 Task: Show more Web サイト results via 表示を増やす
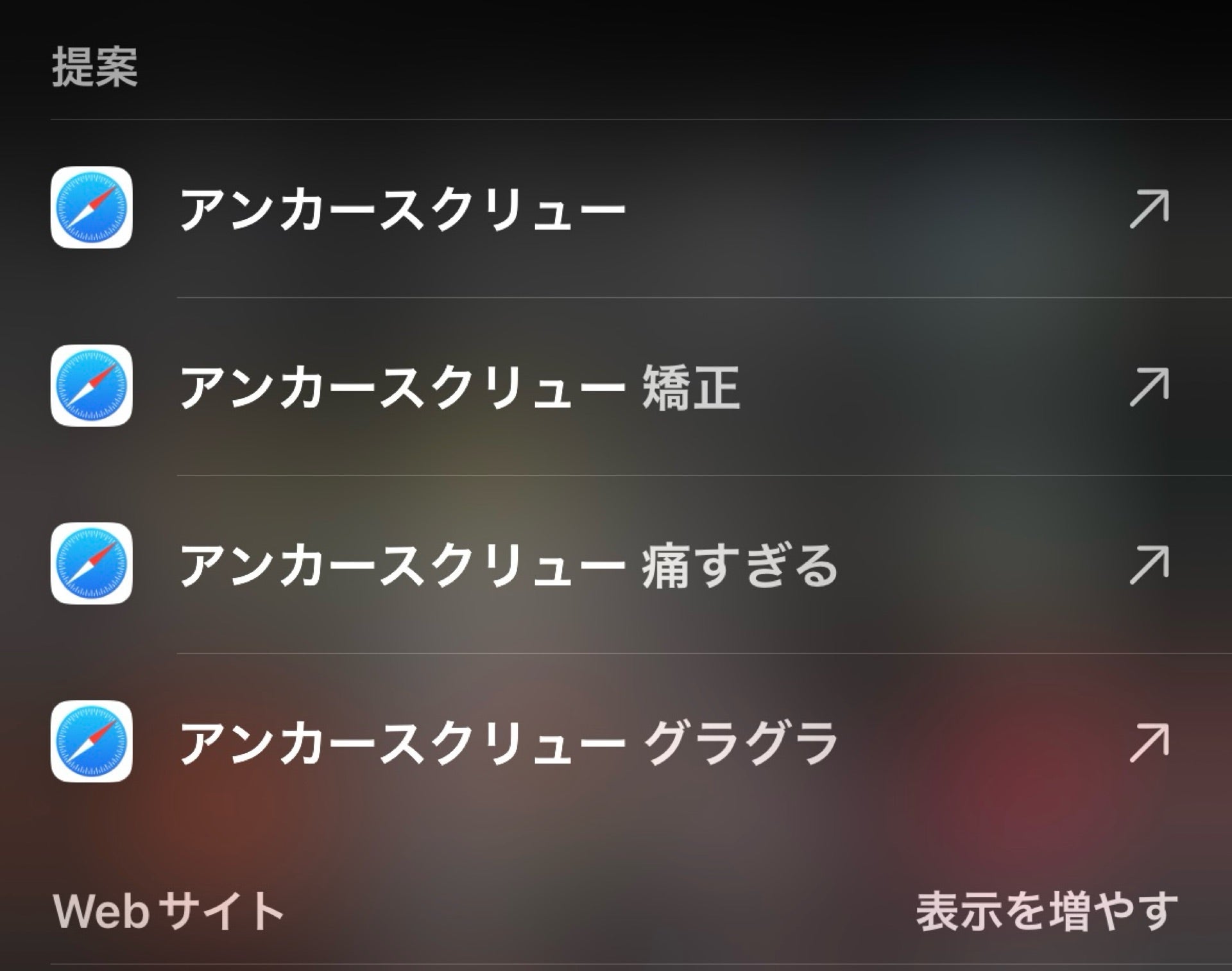1046,911
